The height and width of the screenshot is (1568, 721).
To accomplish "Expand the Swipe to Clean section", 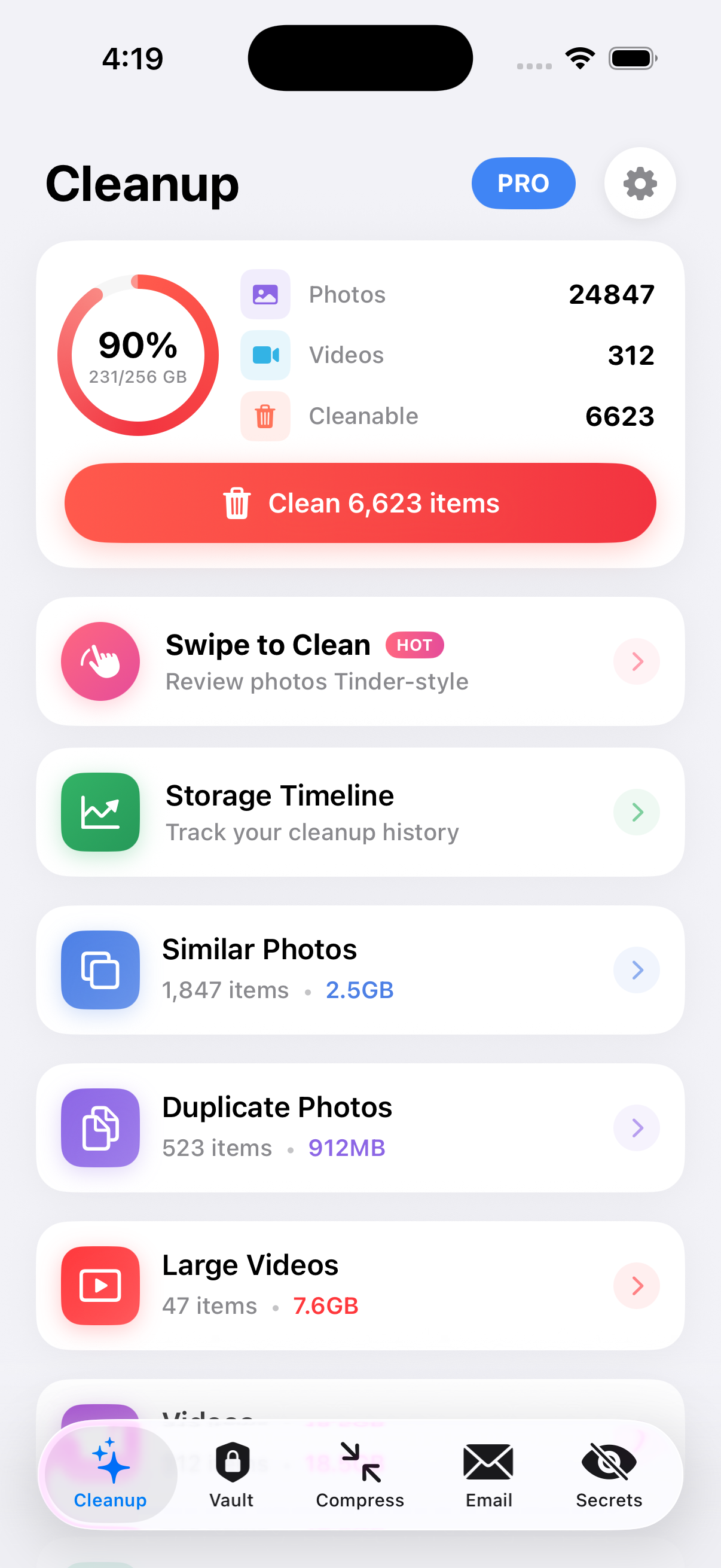I will (637, 661).
